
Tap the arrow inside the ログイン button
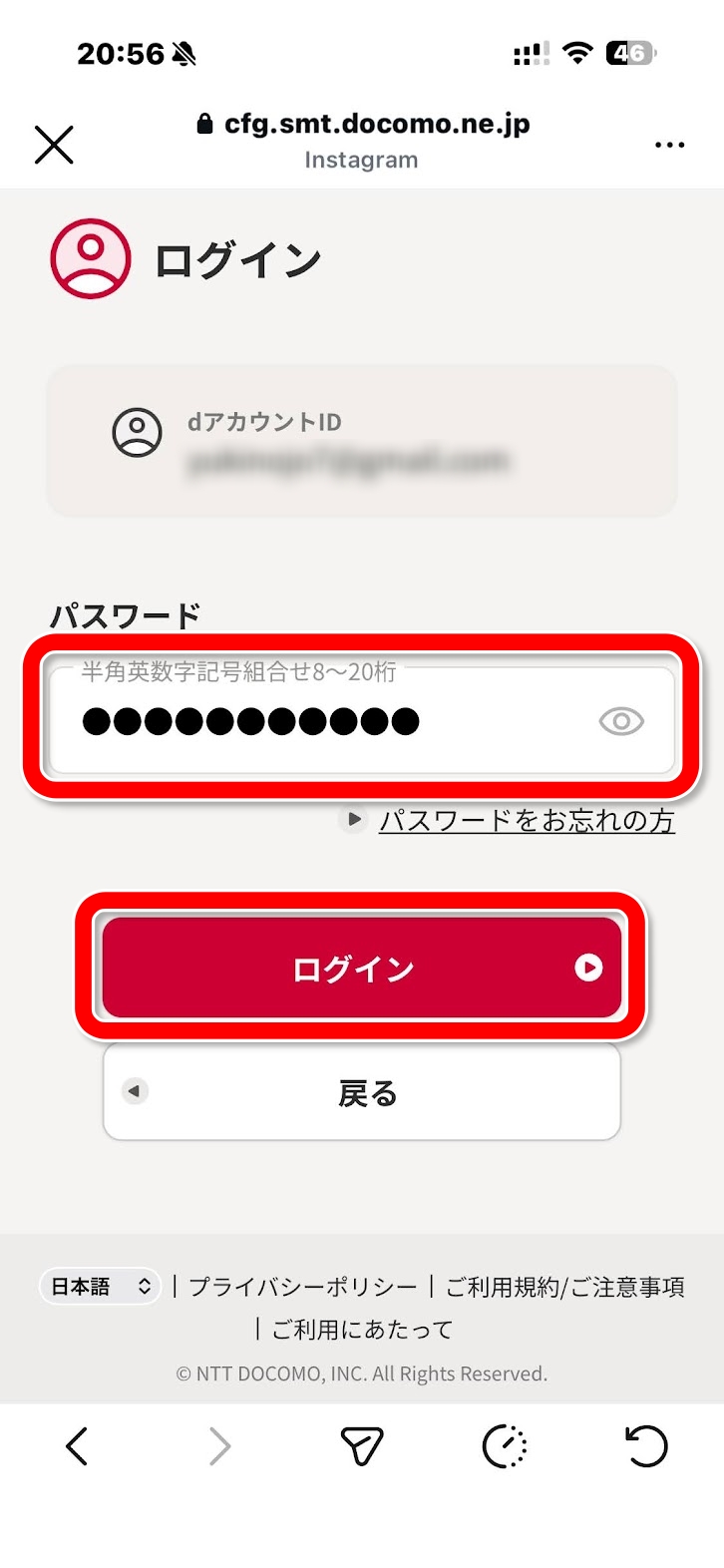tap(590, 966)
